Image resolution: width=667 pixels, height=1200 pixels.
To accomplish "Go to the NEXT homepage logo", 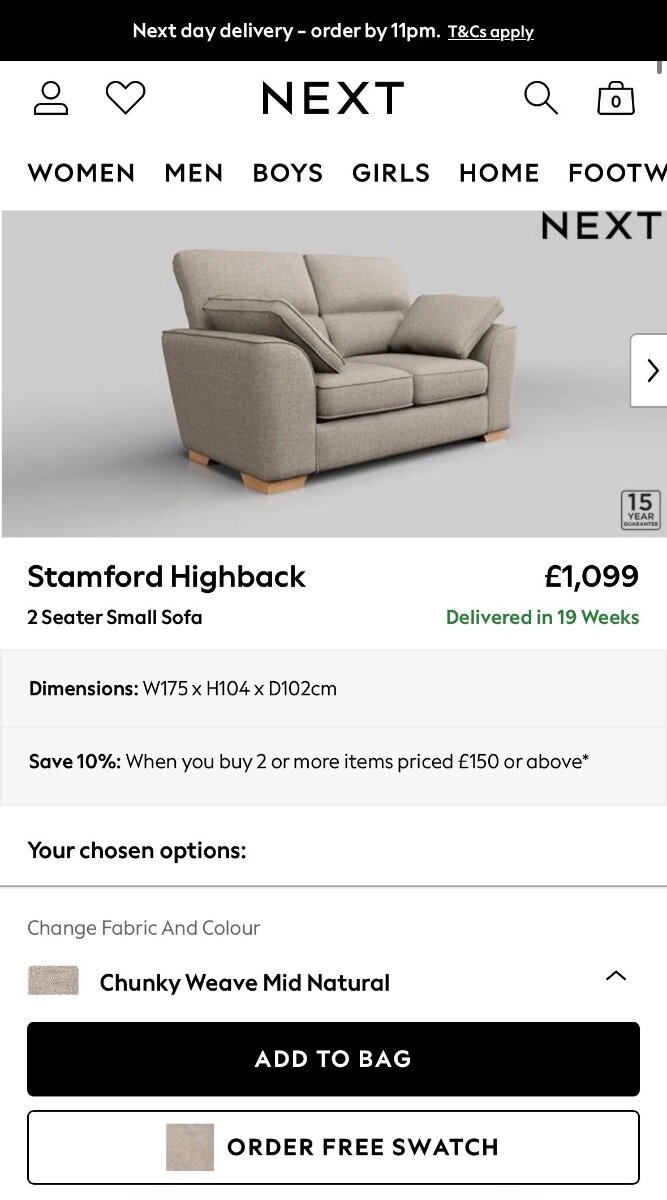I will (333, 98).
